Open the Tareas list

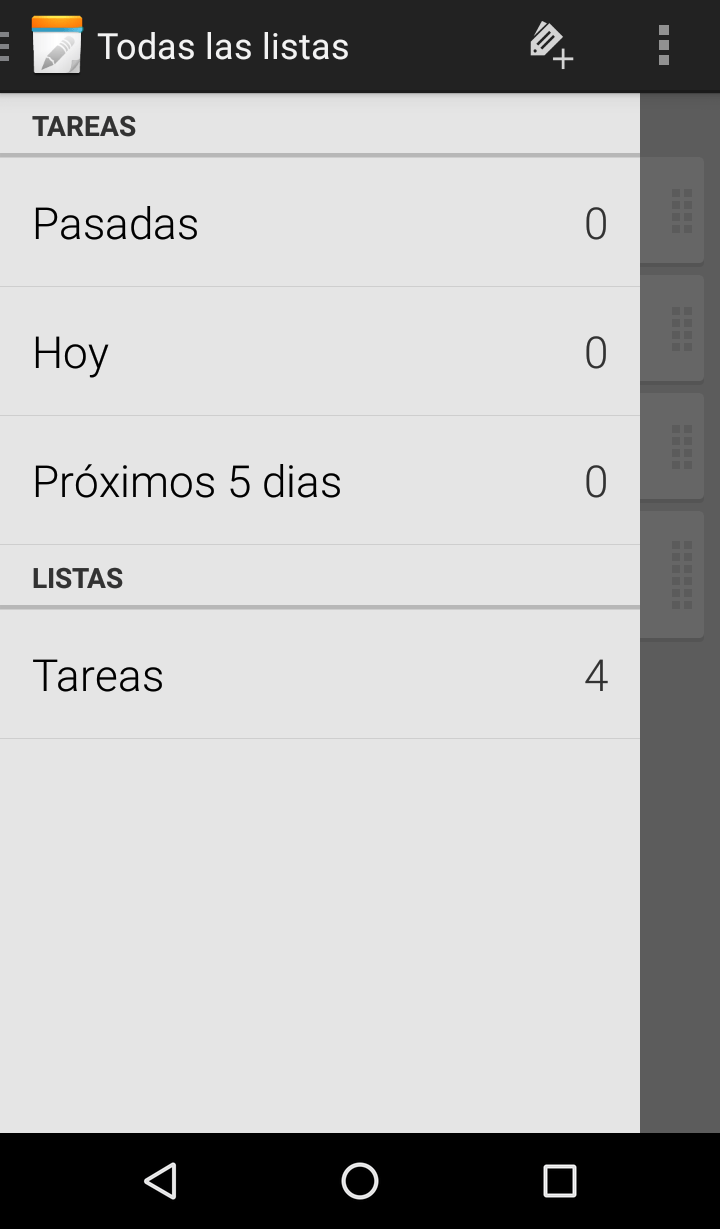(x=320, y=675)
